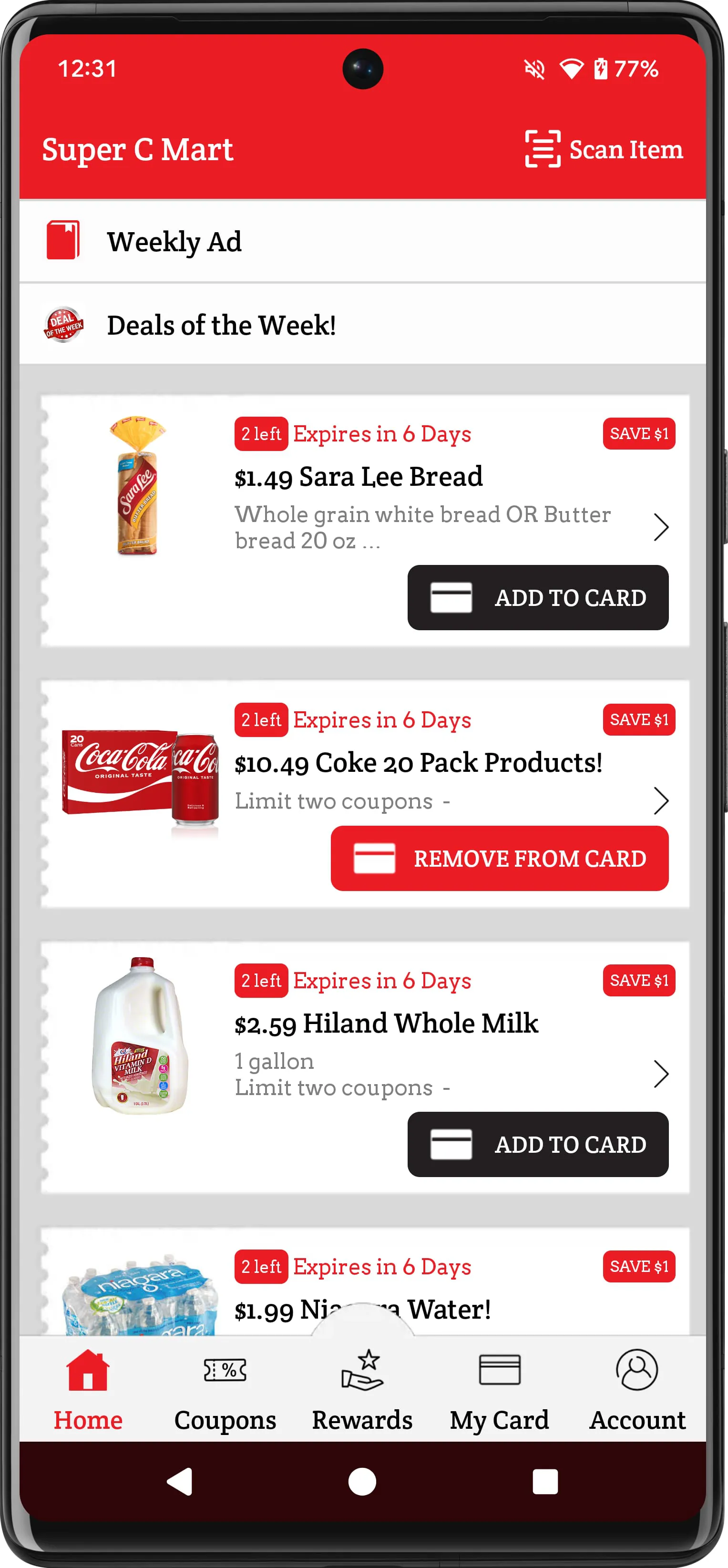Add Sara Lee Bread coupon to card
The height and width of the screenshot is (1568, 728).
537,597
